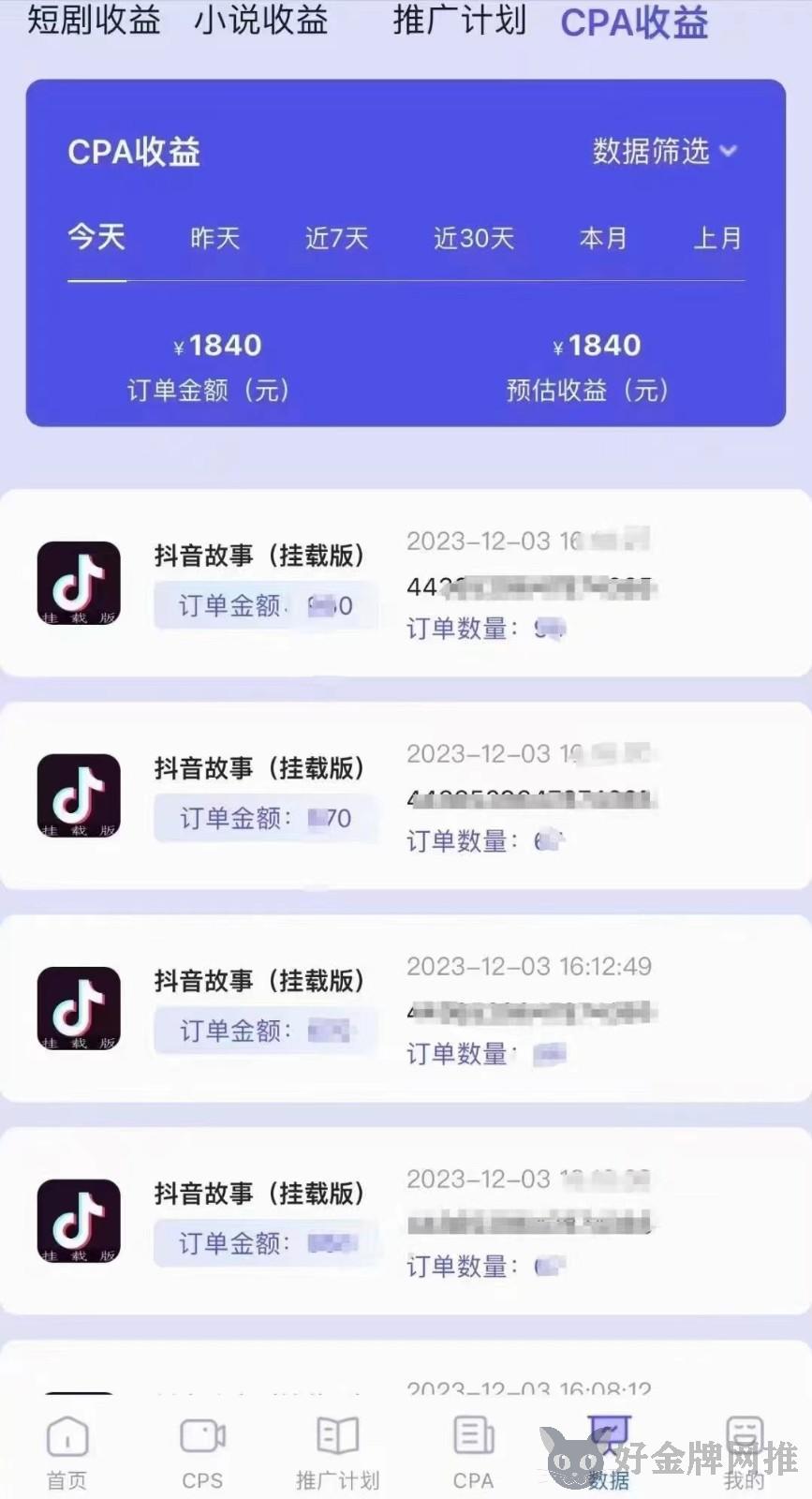Open the CPA bottom tab

tap(473, 1452)
